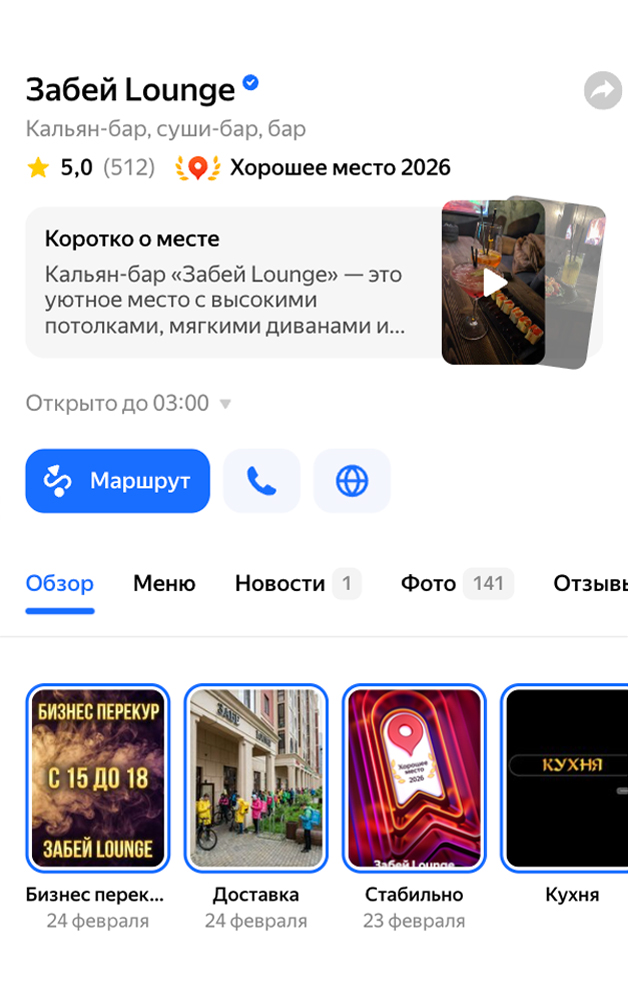Open the Доставка story
Viewport: 628px width, 1000px height.
[x=256, y=778]
